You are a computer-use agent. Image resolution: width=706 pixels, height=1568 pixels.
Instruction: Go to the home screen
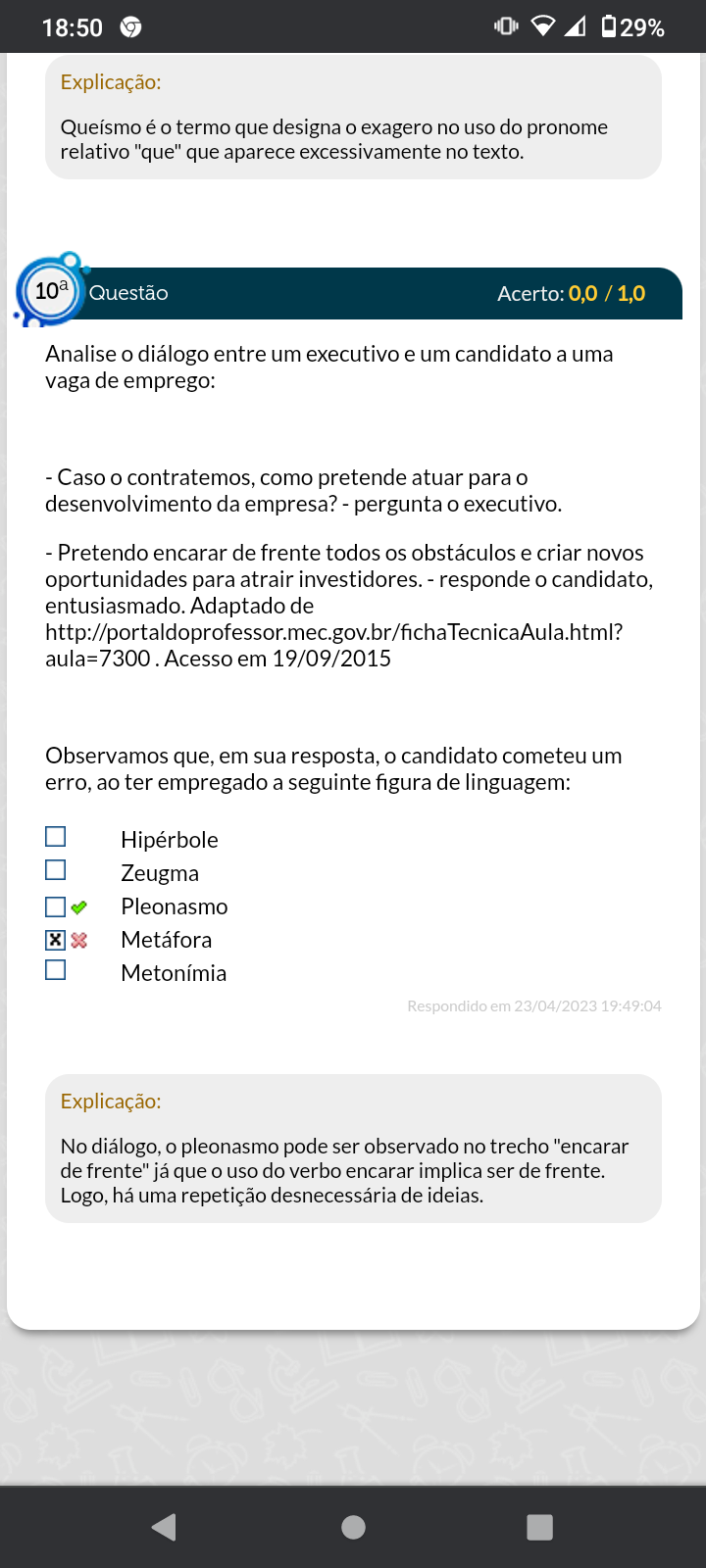[x=353, y=1527]
